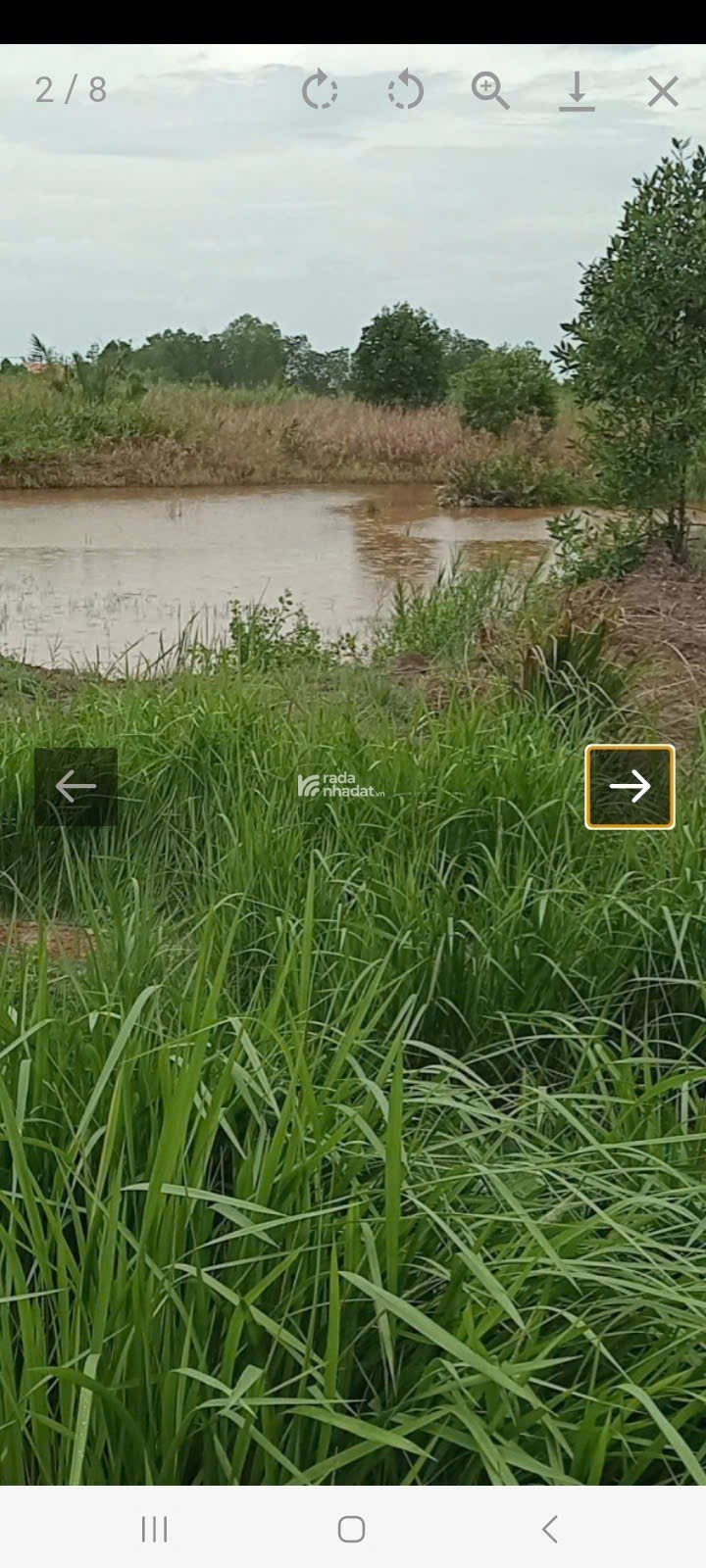Return to the previous photo
The width and height of the screenshot is (706, 1568).
pyautogui.click(x=76, y=786)
